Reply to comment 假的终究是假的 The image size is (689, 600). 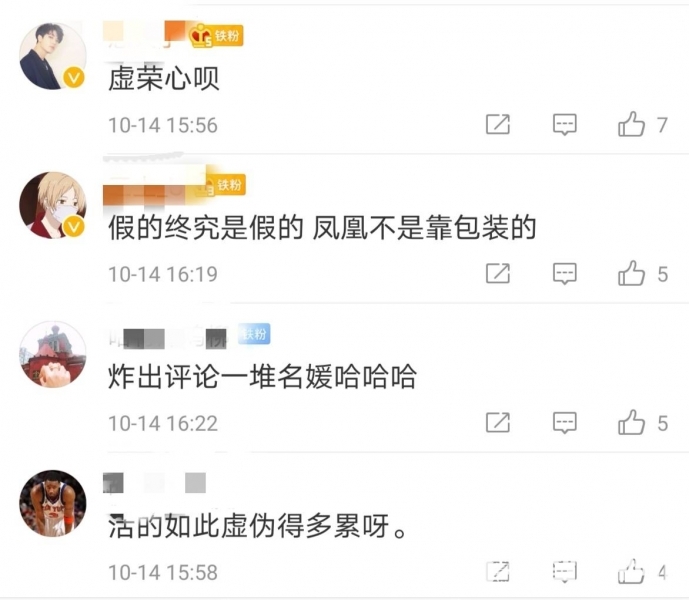565,273
